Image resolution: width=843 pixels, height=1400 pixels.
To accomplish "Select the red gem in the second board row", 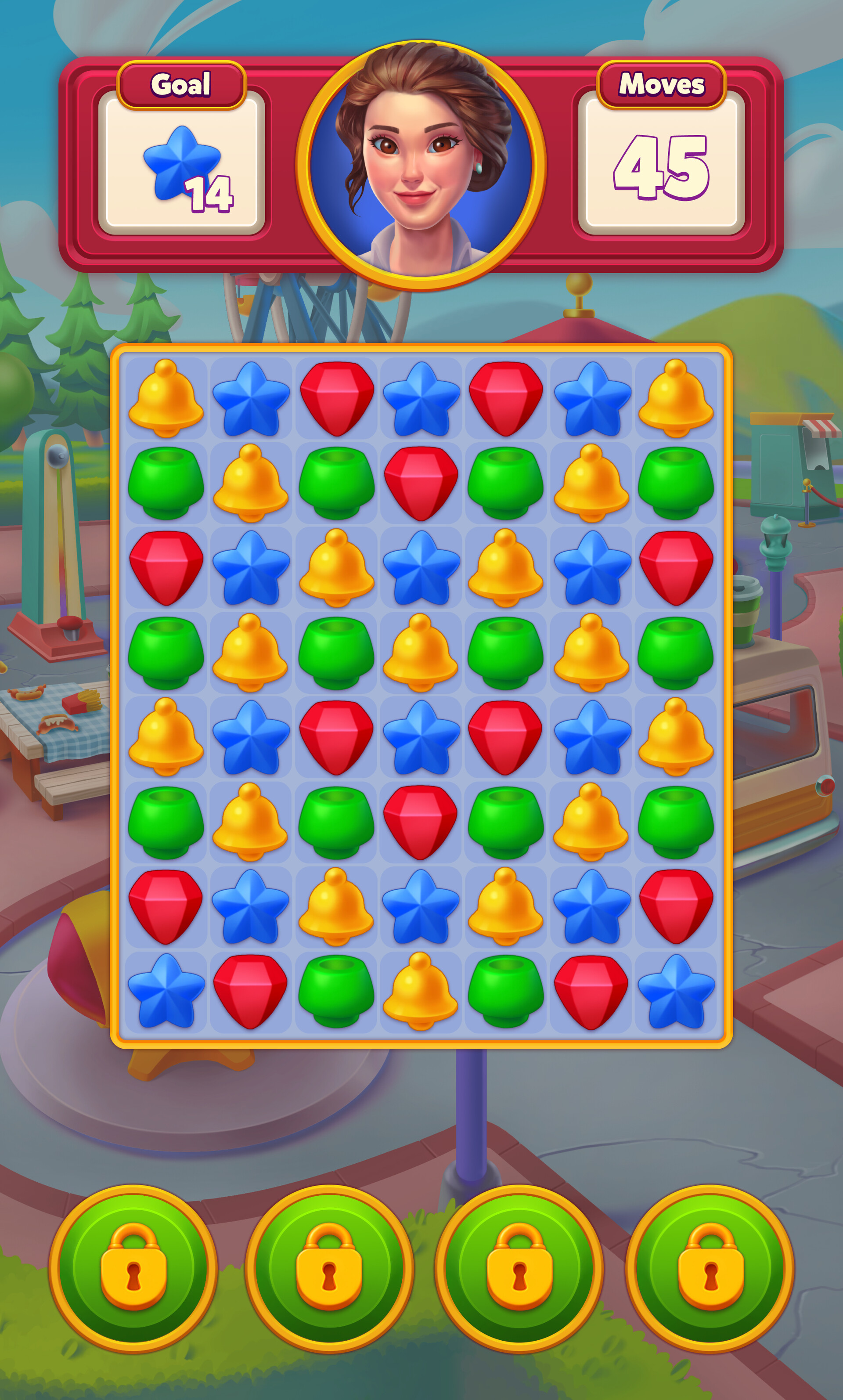I will click(421, 483).
